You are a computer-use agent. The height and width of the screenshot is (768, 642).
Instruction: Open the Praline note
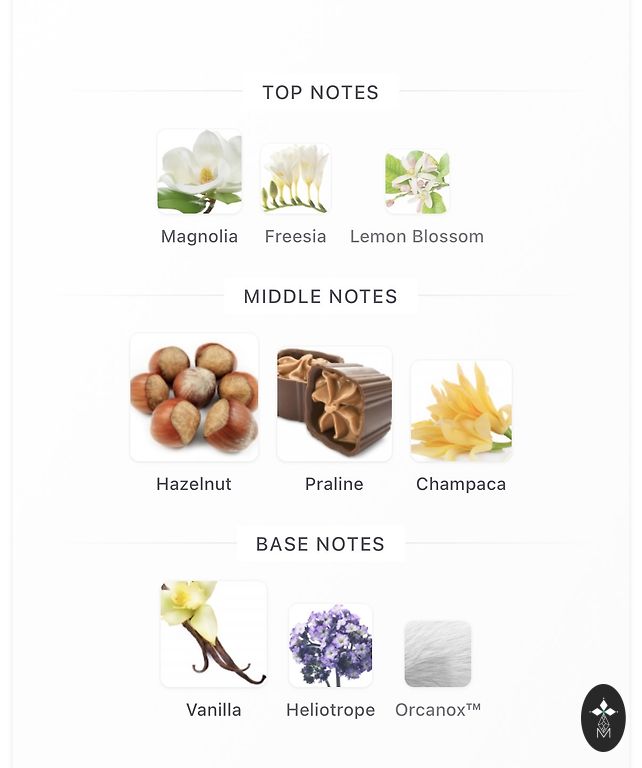coord(334,404)
